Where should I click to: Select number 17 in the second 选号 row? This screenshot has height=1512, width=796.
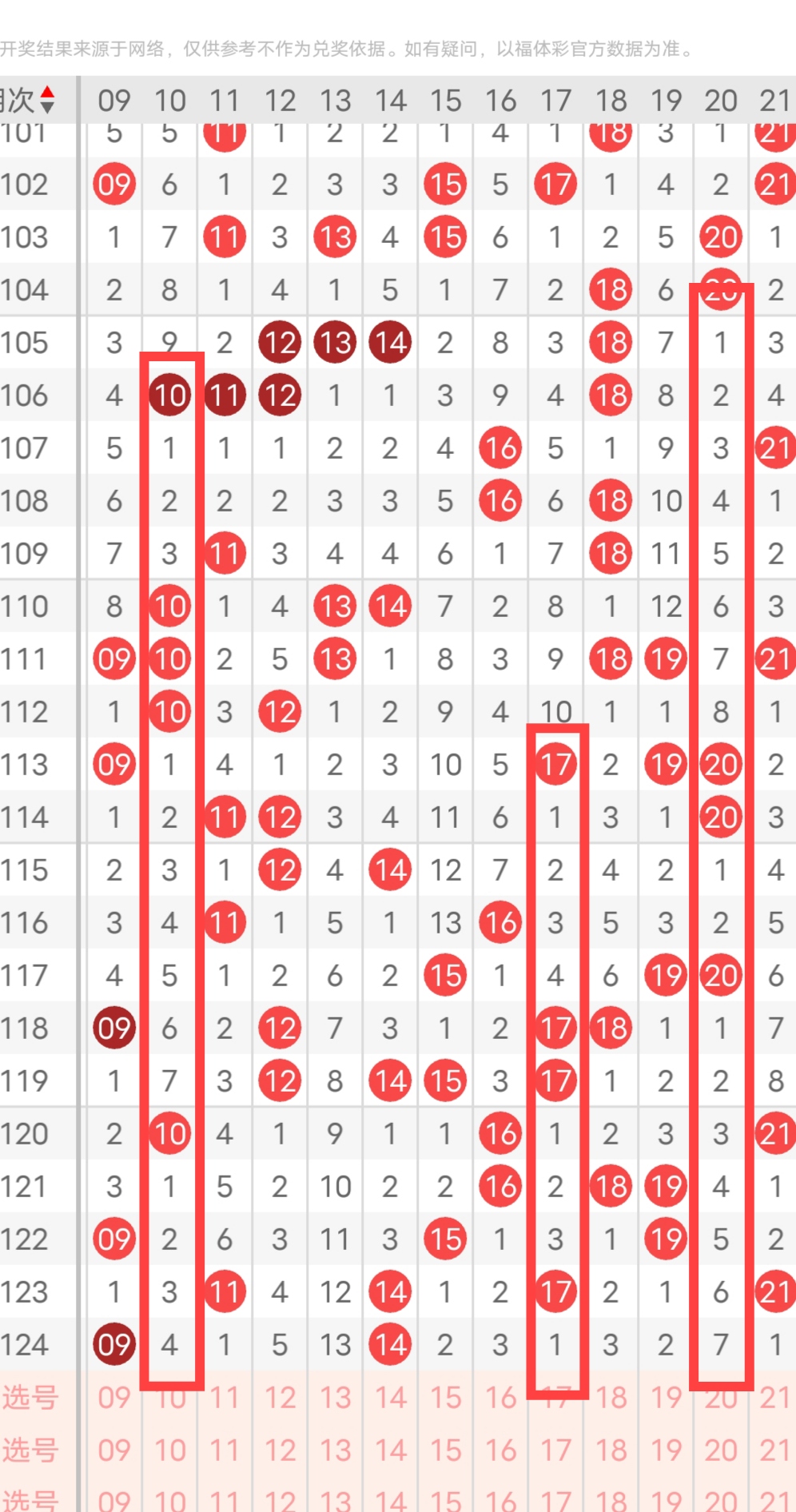click(555, 1450)
